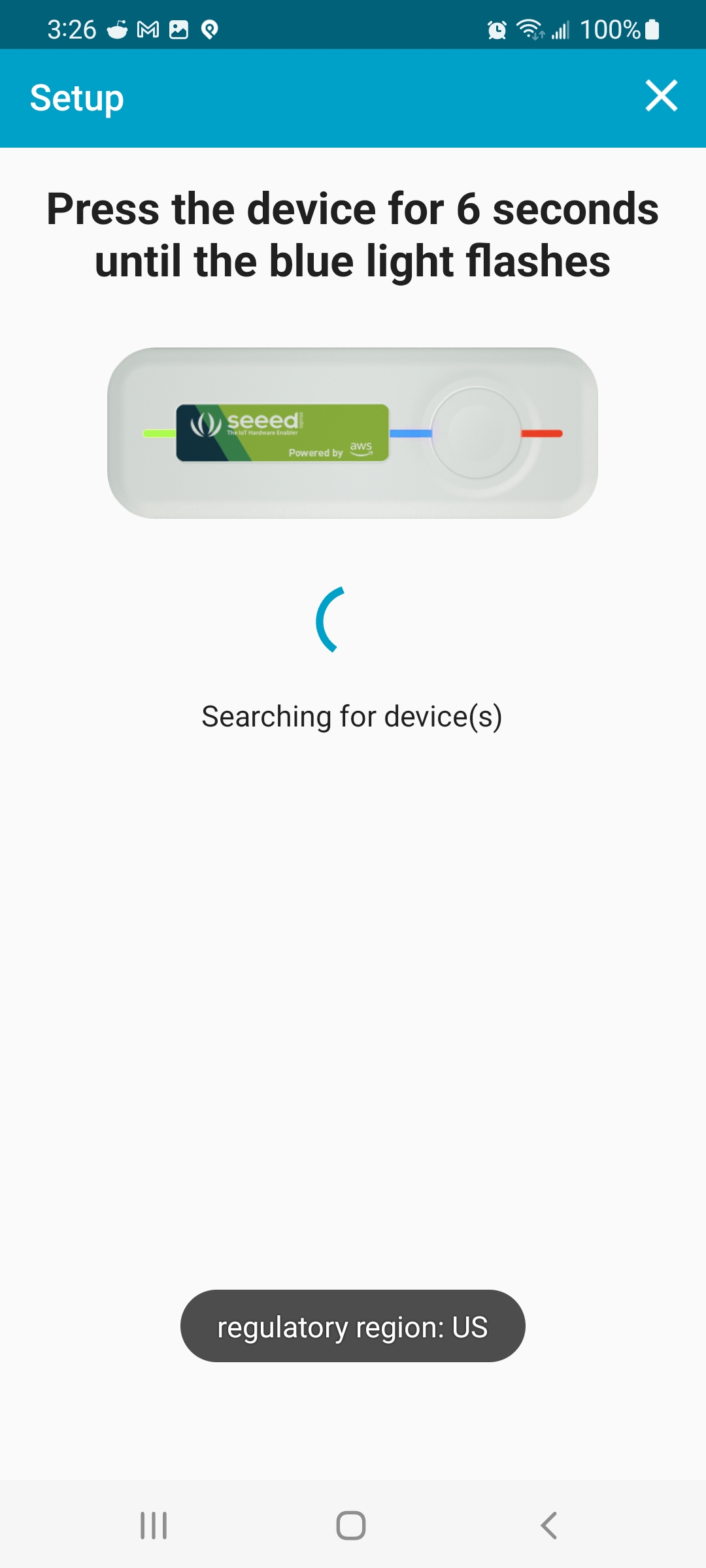Image resolution: width=706 pixels, height=1568 pixels.
Task: Open the recent apps view
Action: click(x=154, y=1526)
